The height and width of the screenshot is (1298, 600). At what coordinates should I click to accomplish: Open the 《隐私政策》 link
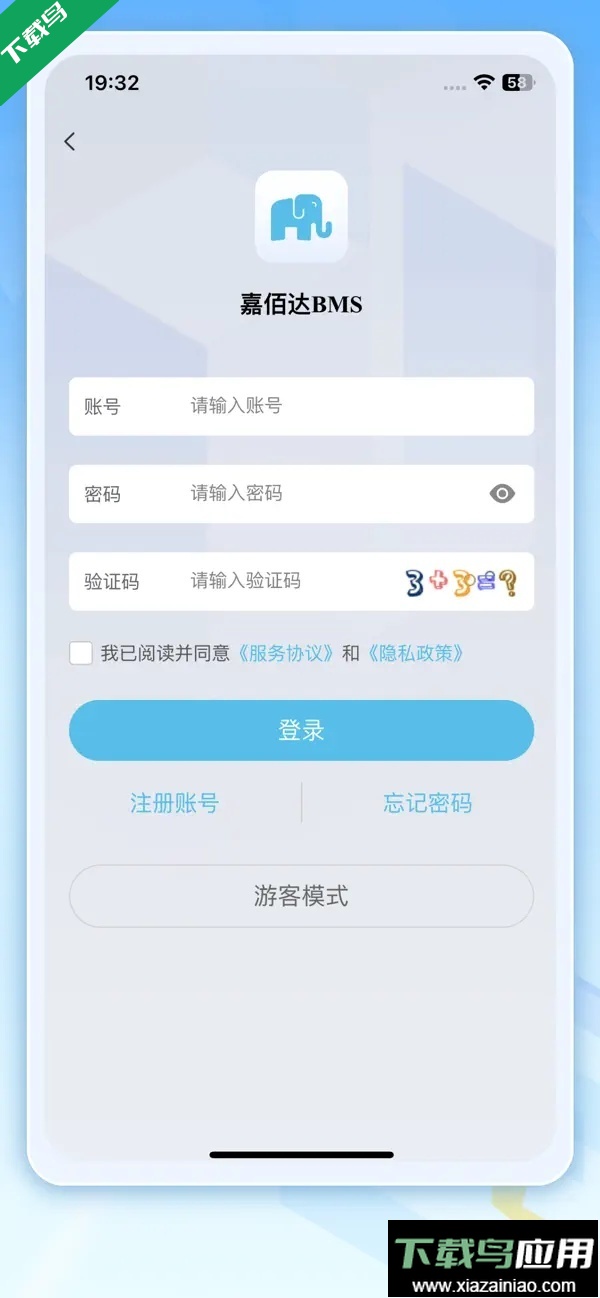coord(415,654)
